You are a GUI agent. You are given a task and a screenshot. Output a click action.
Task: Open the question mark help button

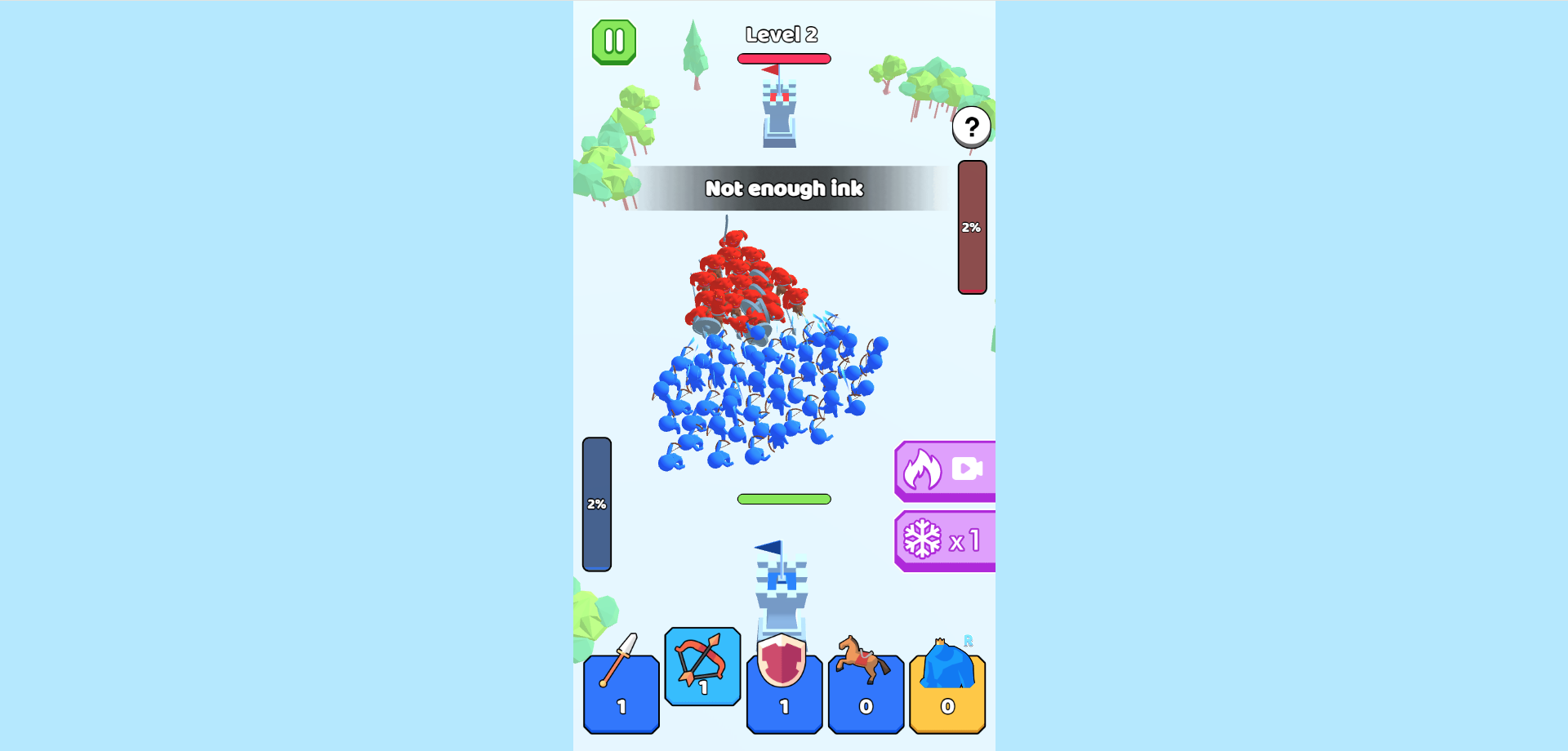[x=971, y=127]
